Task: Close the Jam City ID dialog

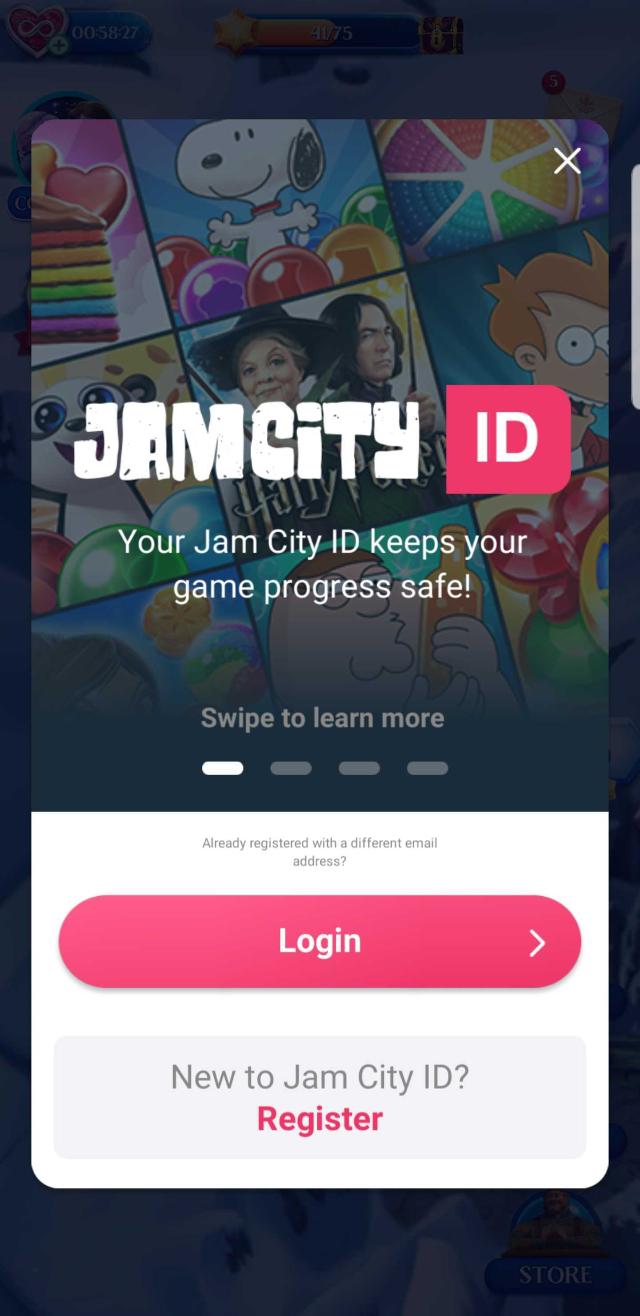Action: (x=567, y=160)
